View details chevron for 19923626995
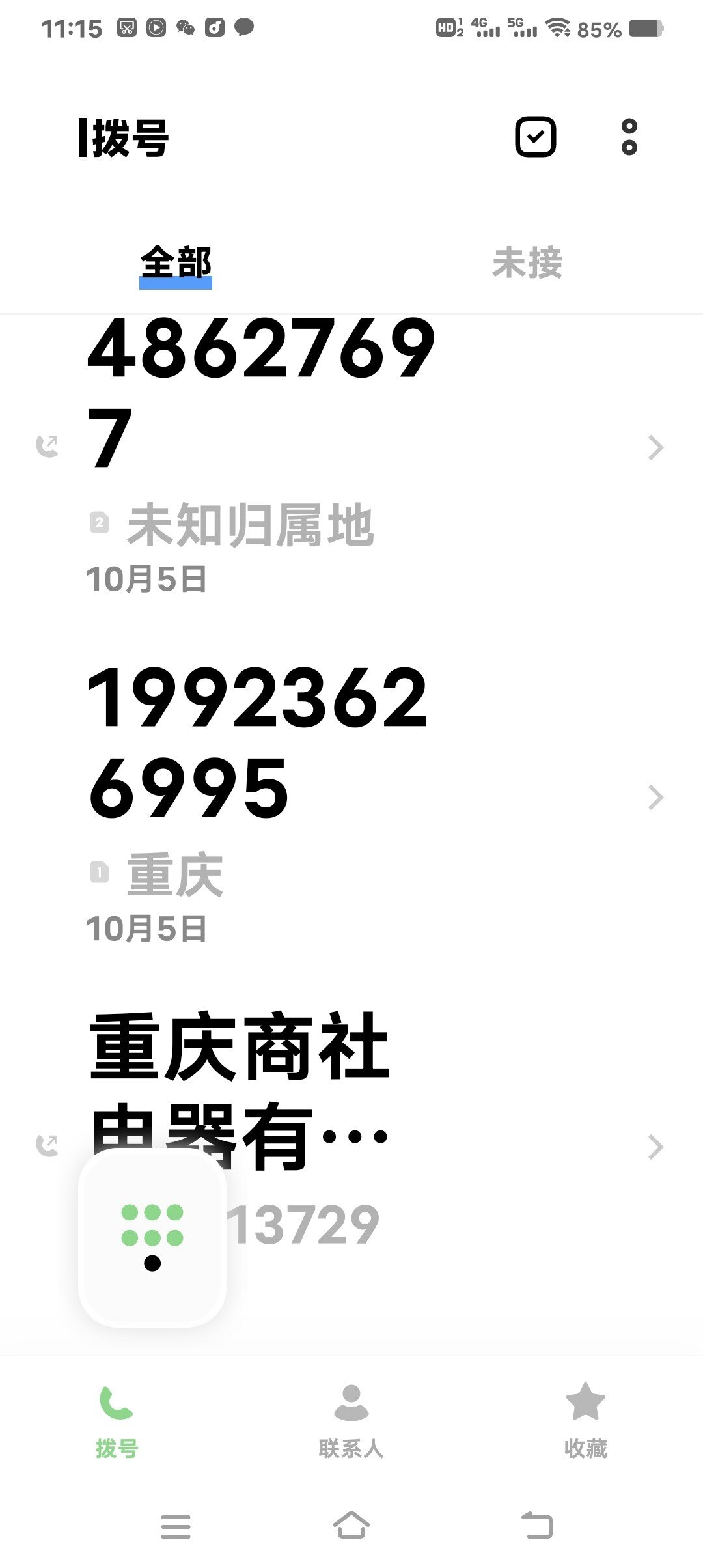The height and width of the screenshot is (1568, 703). click(x=655, y=797)
